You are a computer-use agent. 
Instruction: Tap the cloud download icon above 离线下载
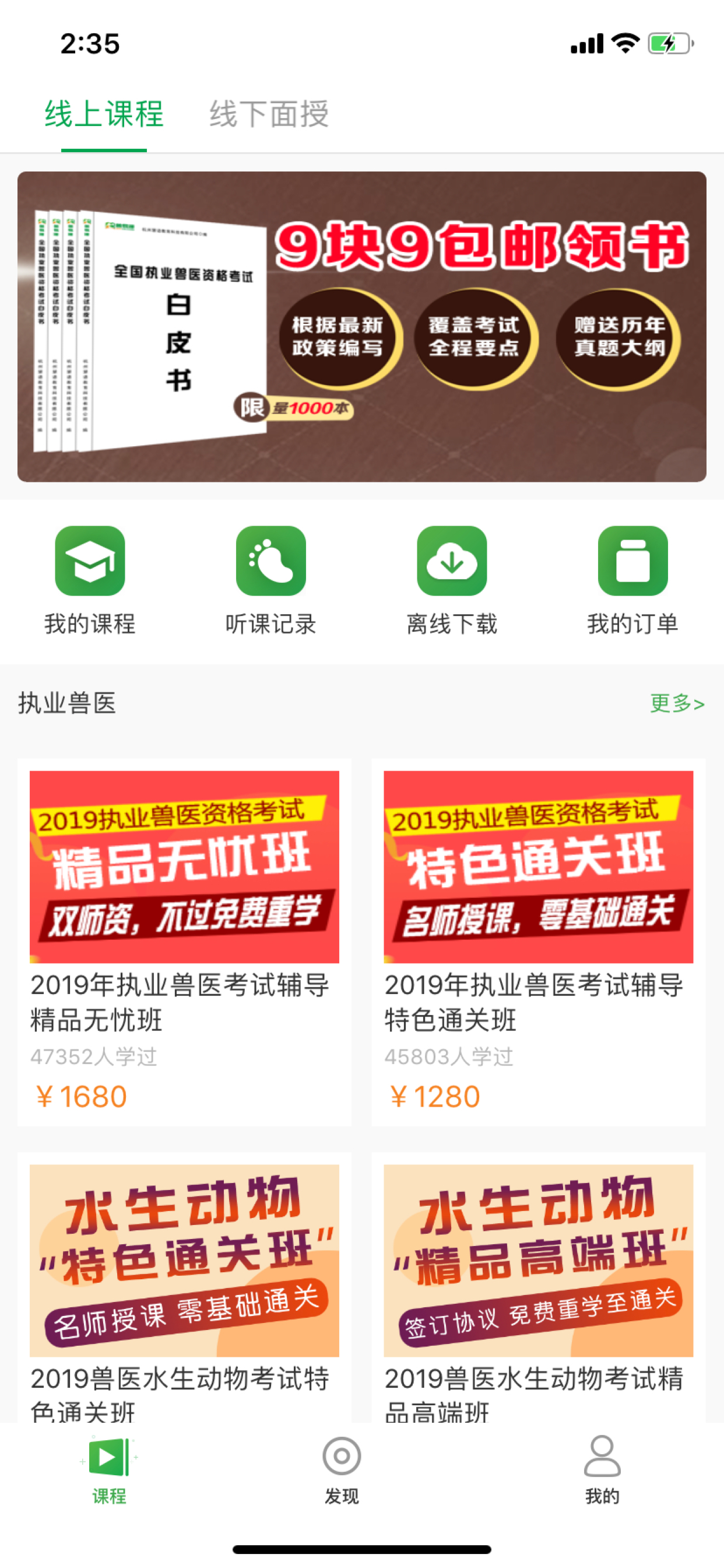453,562
